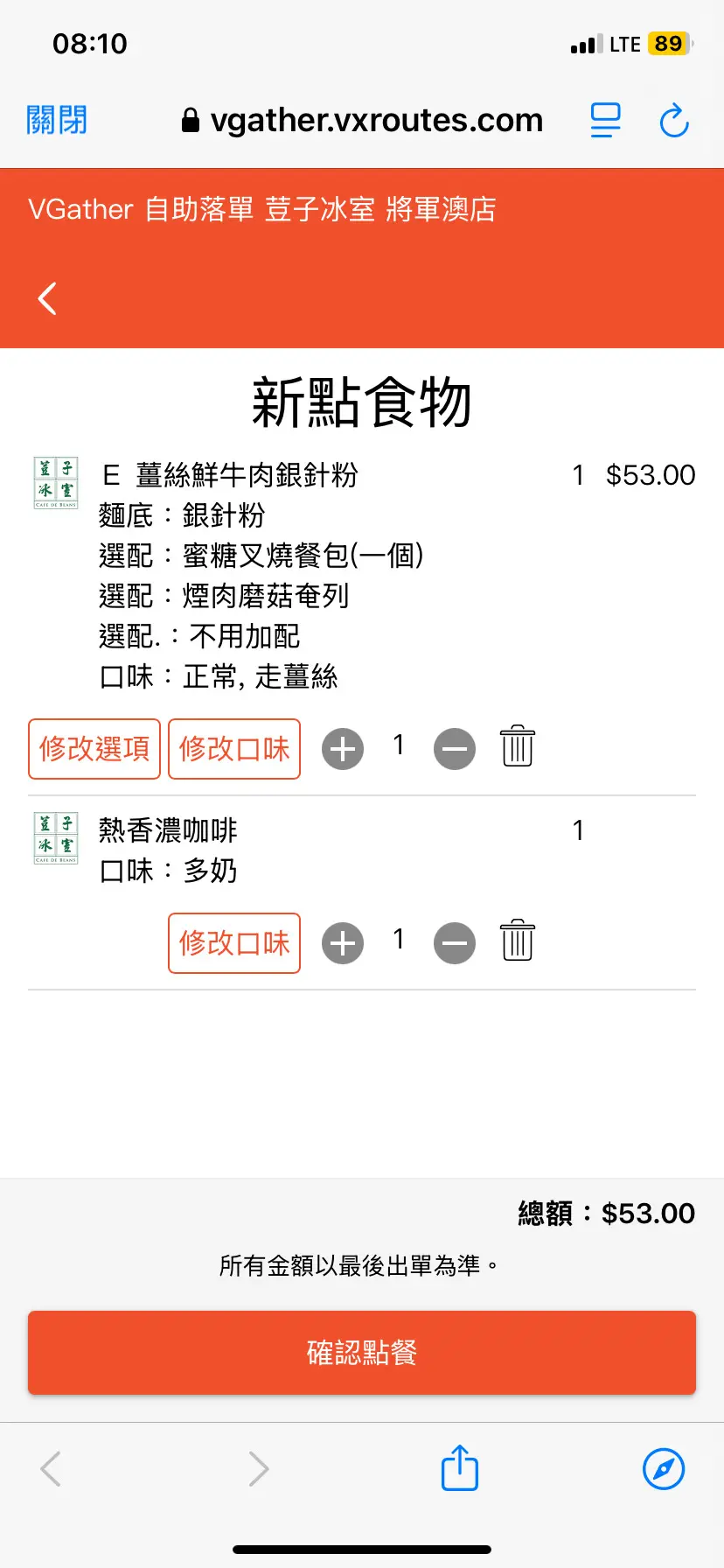The image size is (724, 1568).
Task: Tap 關閉 to close the browser view
Action: [x=57, y=120]
